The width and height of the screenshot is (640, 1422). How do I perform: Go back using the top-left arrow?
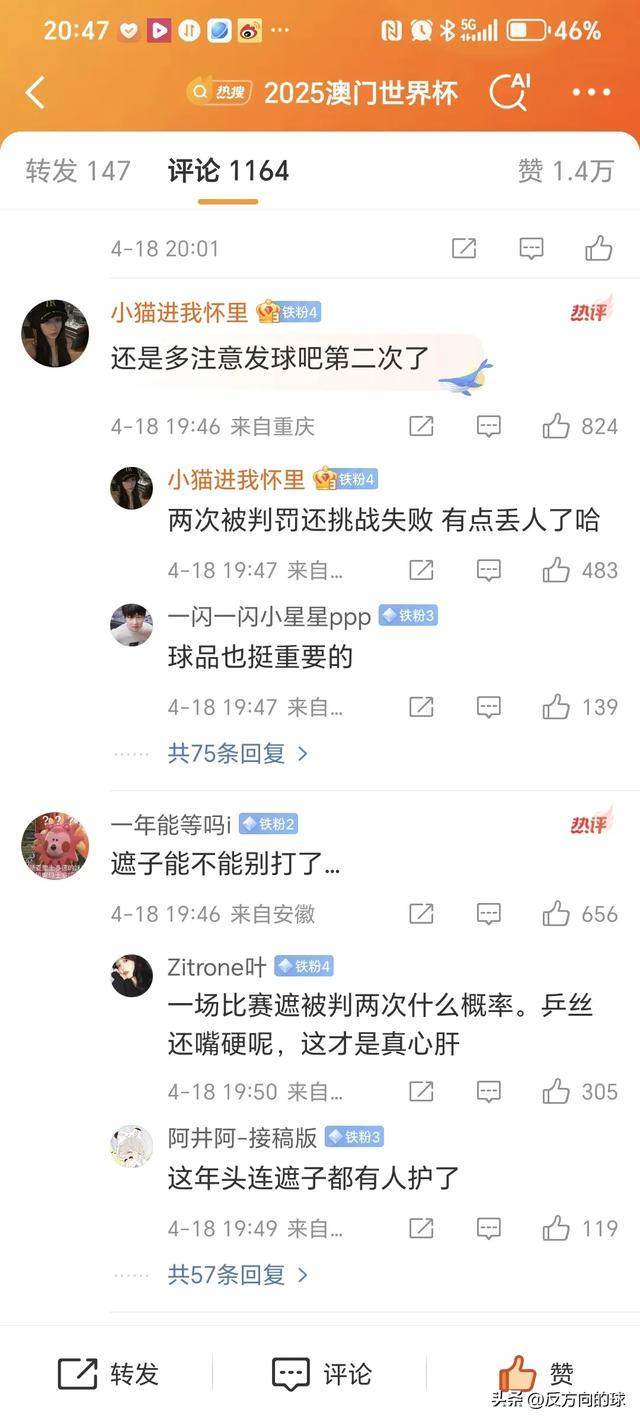tap(35, 93)
